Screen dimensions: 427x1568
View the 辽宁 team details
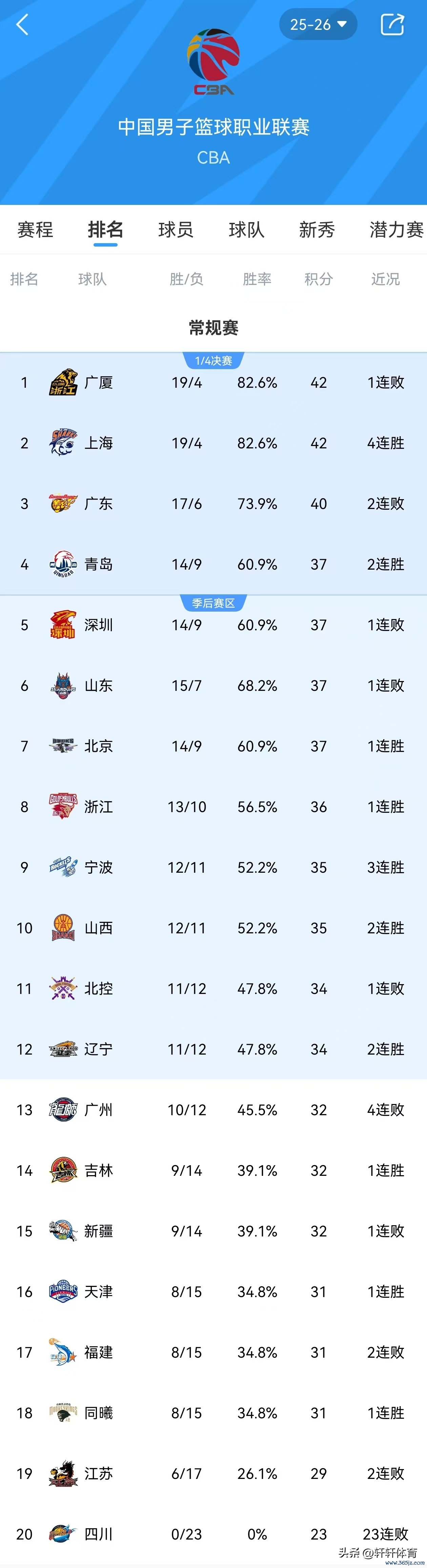[x=98, y=1050]
